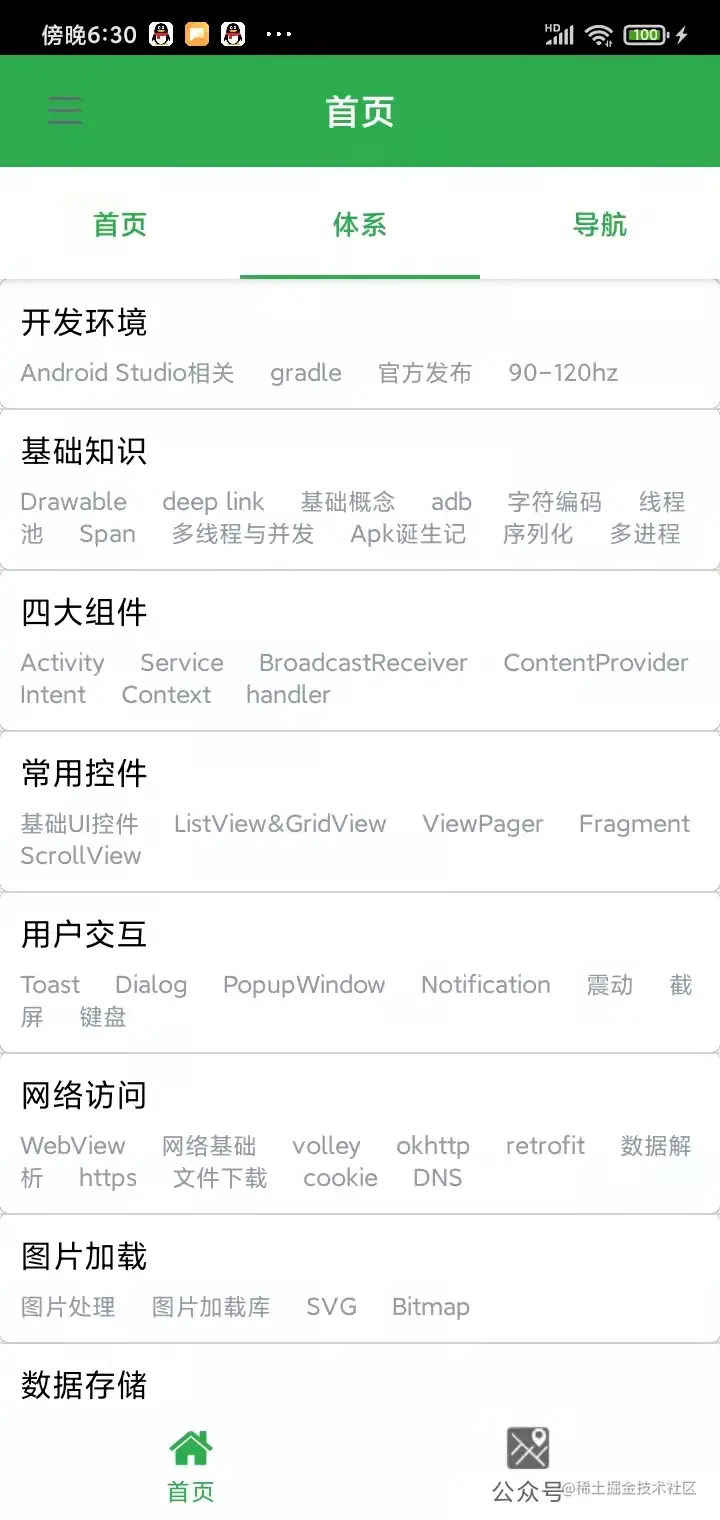Tap the adb entry in 基础知识
Image resolution: width=720 pixels, height=1520 pixels.
coord(450,501)
